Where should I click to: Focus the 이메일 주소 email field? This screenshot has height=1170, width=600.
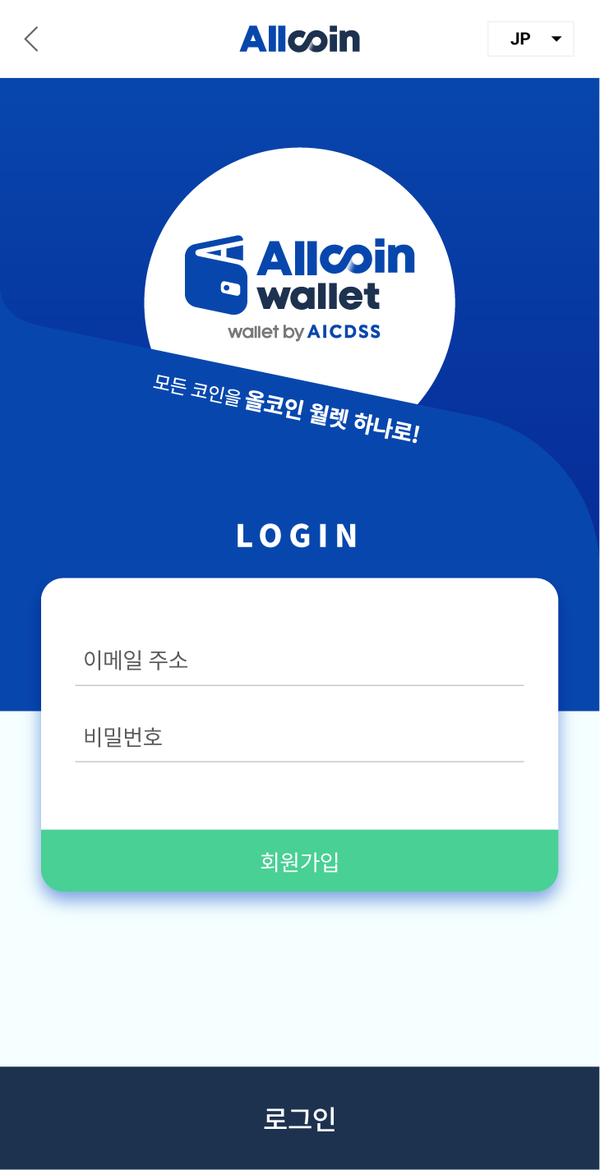tap(299, 660)
